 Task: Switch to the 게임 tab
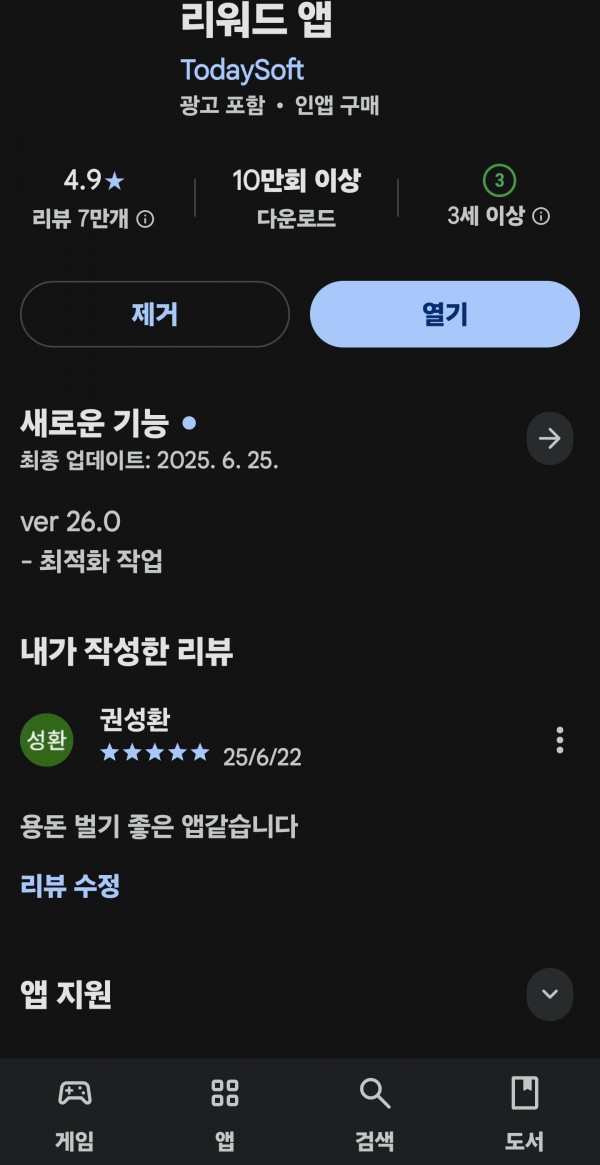(x=75, y=1114)
